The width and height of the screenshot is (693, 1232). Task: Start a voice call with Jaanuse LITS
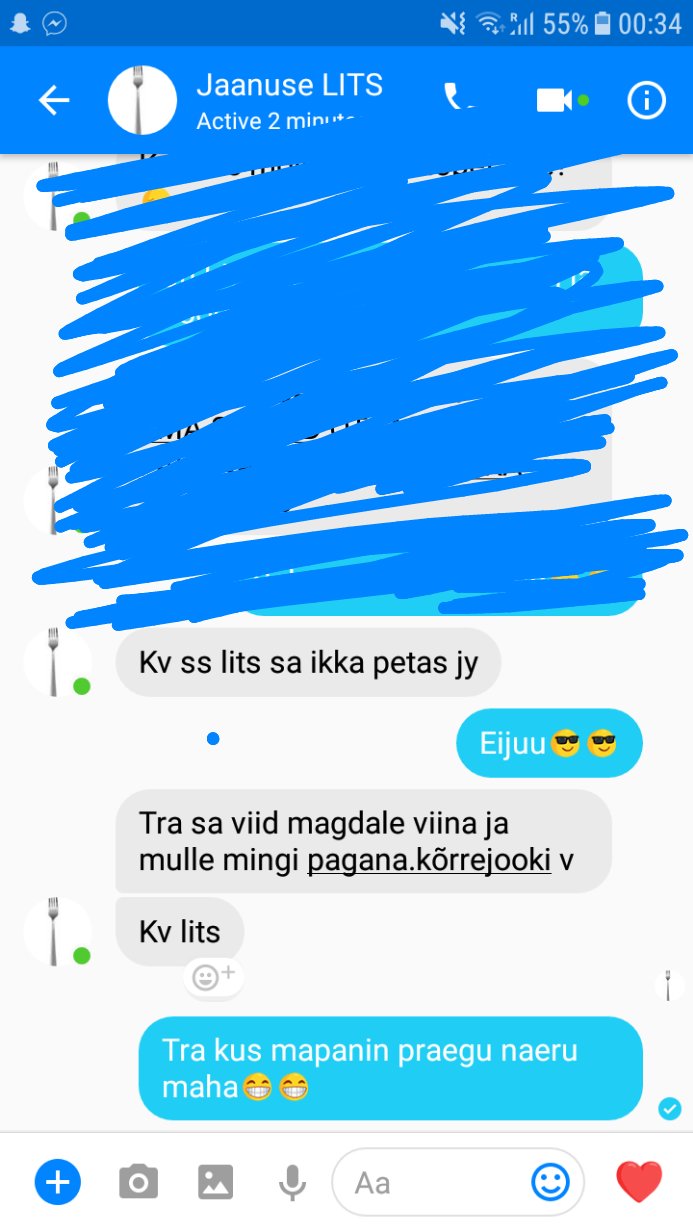460,98
